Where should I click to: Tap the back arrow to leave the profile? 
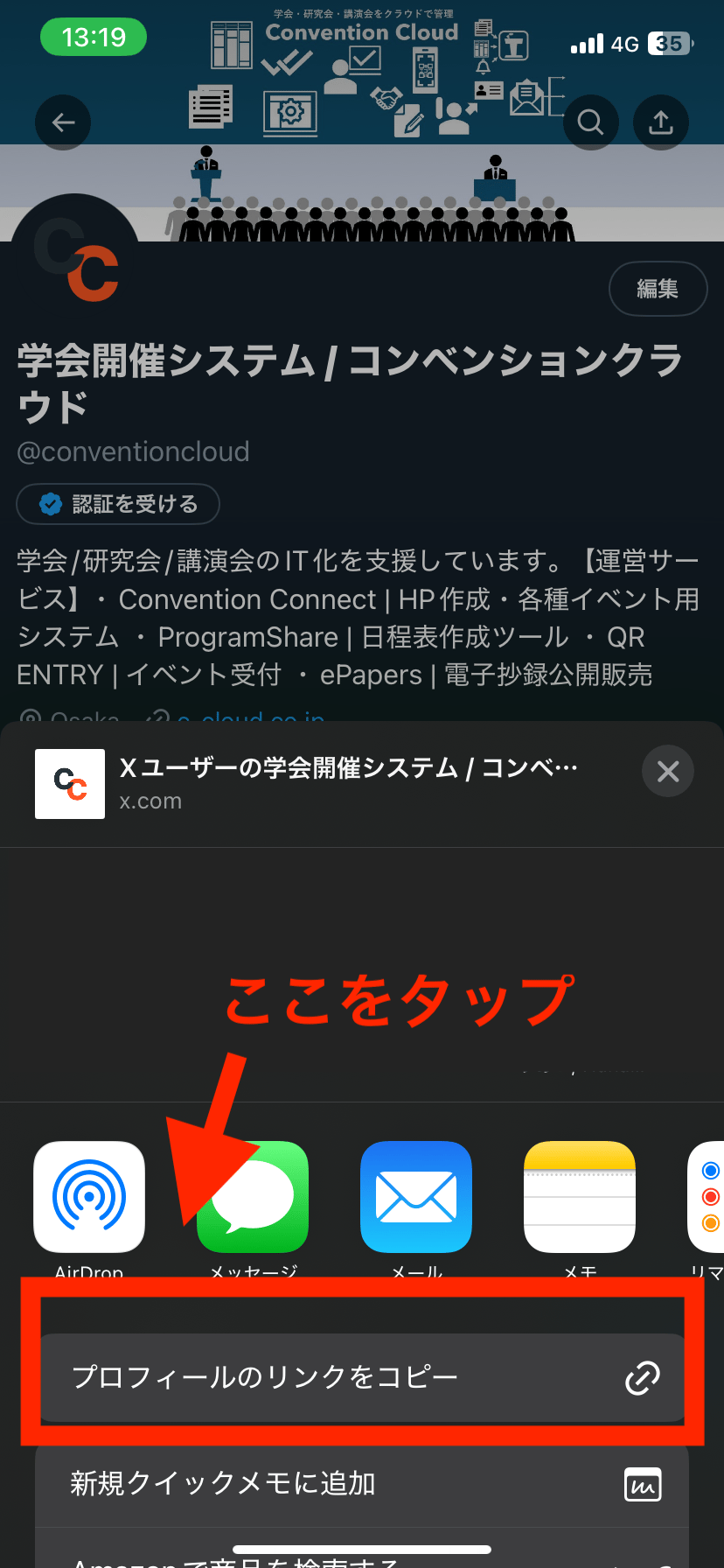tap(62, 122)
